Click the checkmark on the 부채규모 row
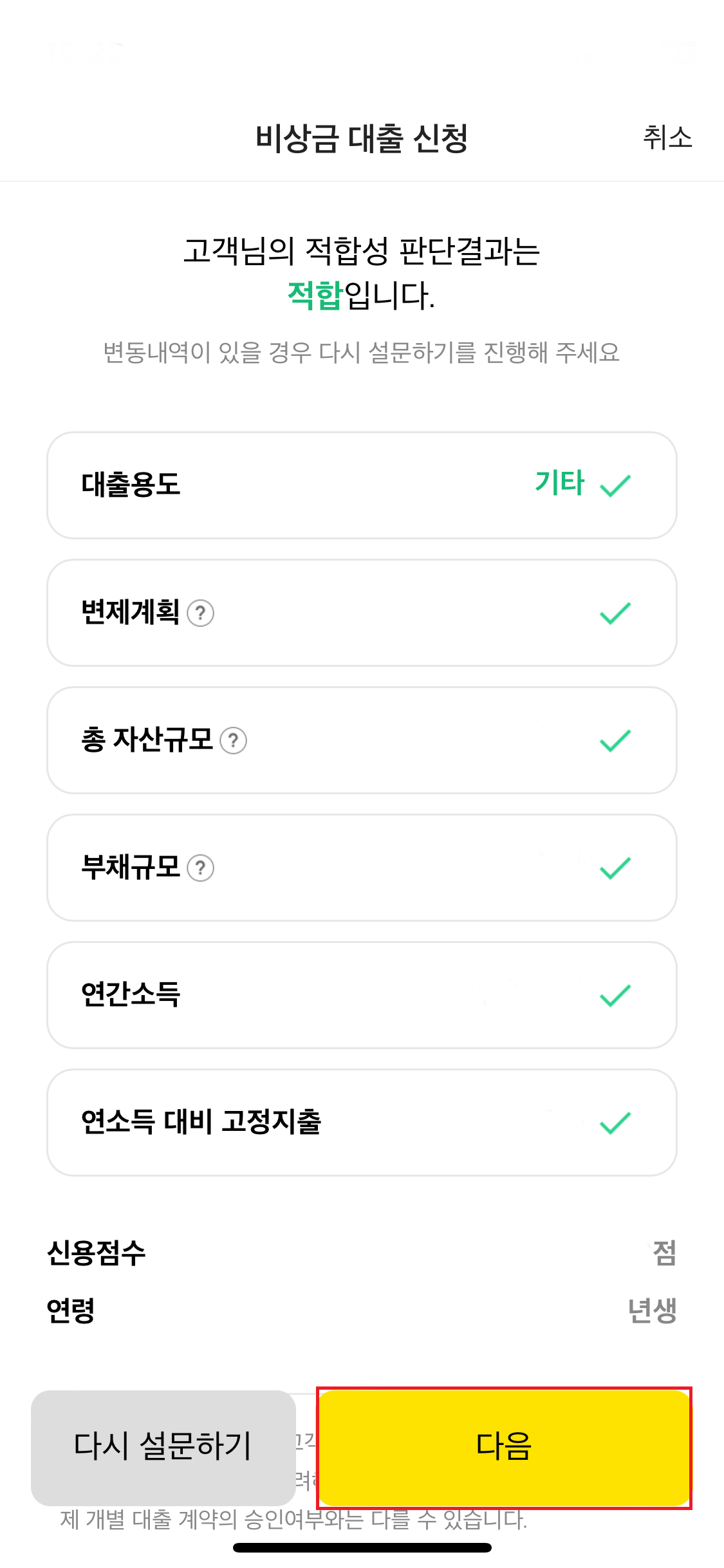The width and height of the screenshot is (724, 1568). point(615,868)
